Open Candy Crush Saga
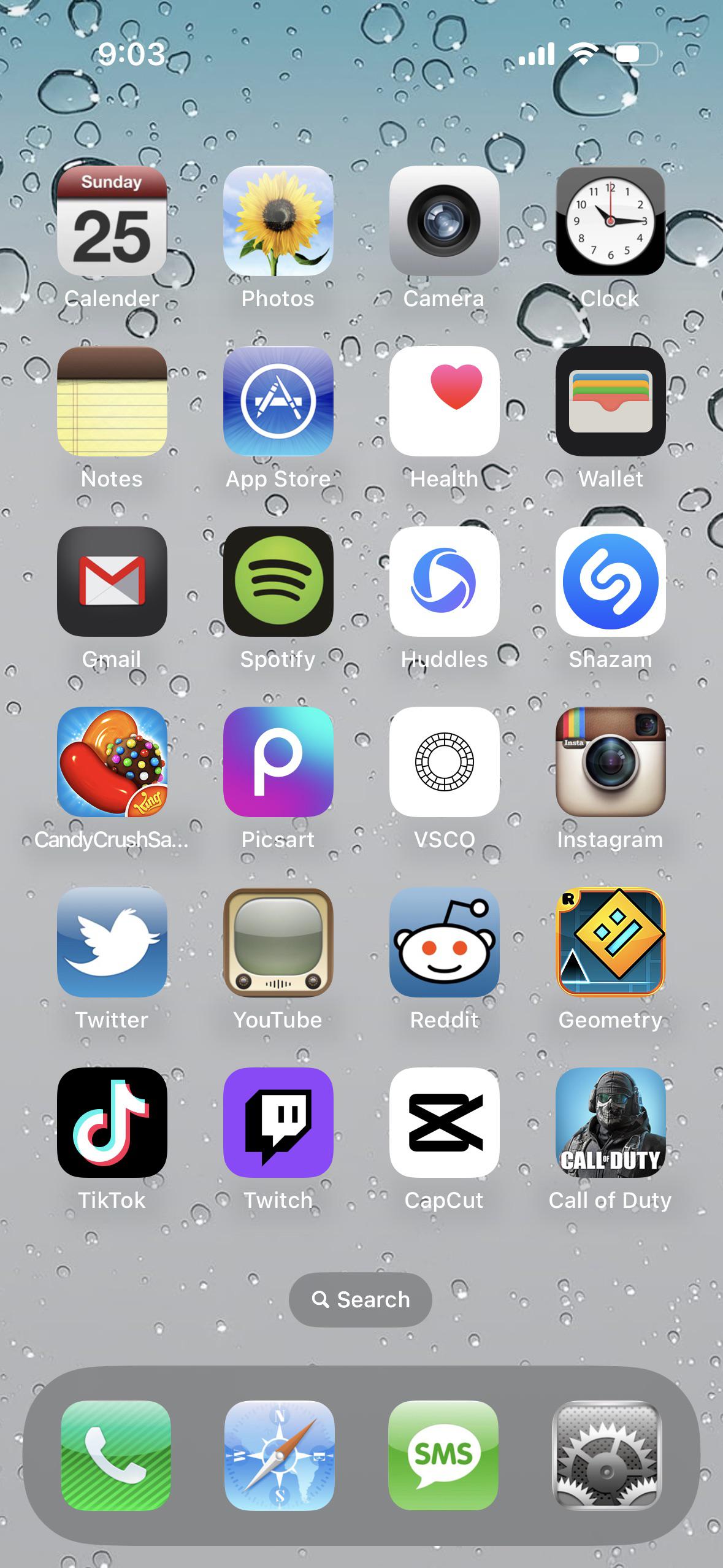The image size is (723, 1568). (112, 762)
